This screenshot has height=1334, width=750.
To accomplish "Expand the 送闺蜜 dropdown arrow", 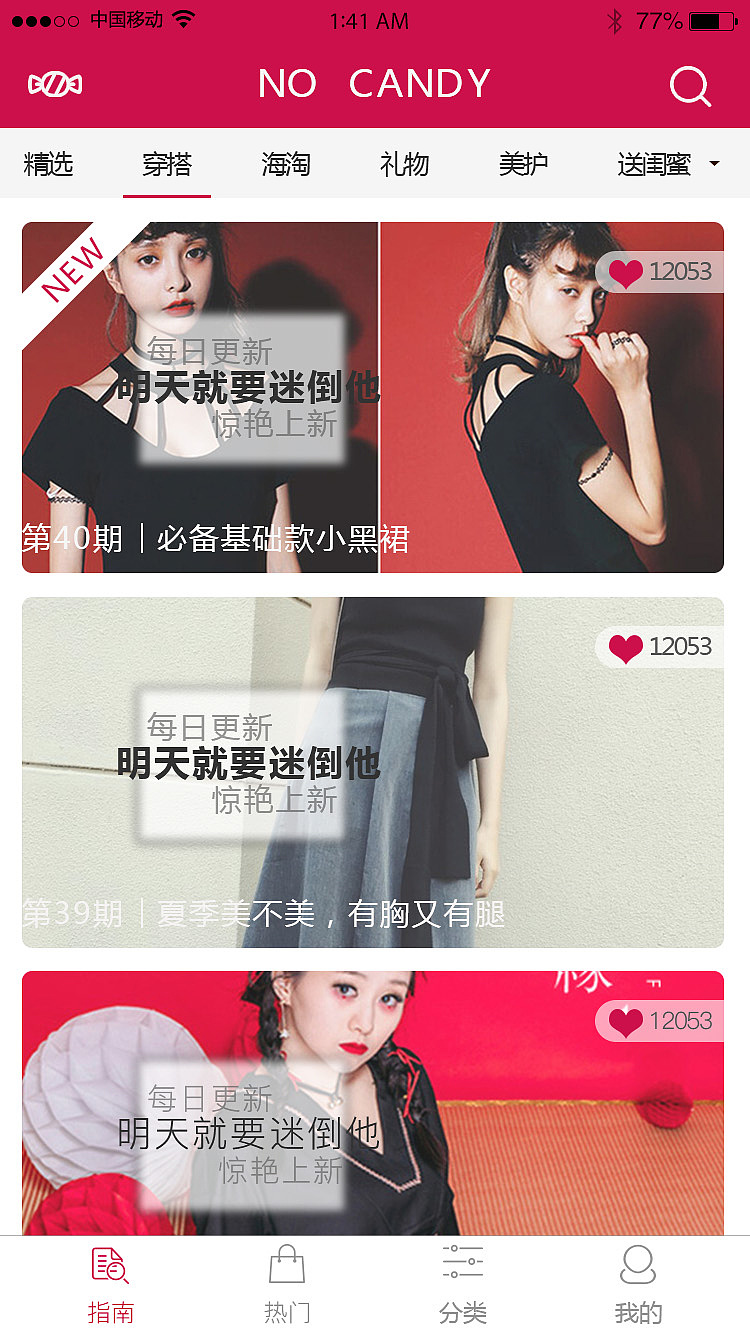I will [713, 164].
